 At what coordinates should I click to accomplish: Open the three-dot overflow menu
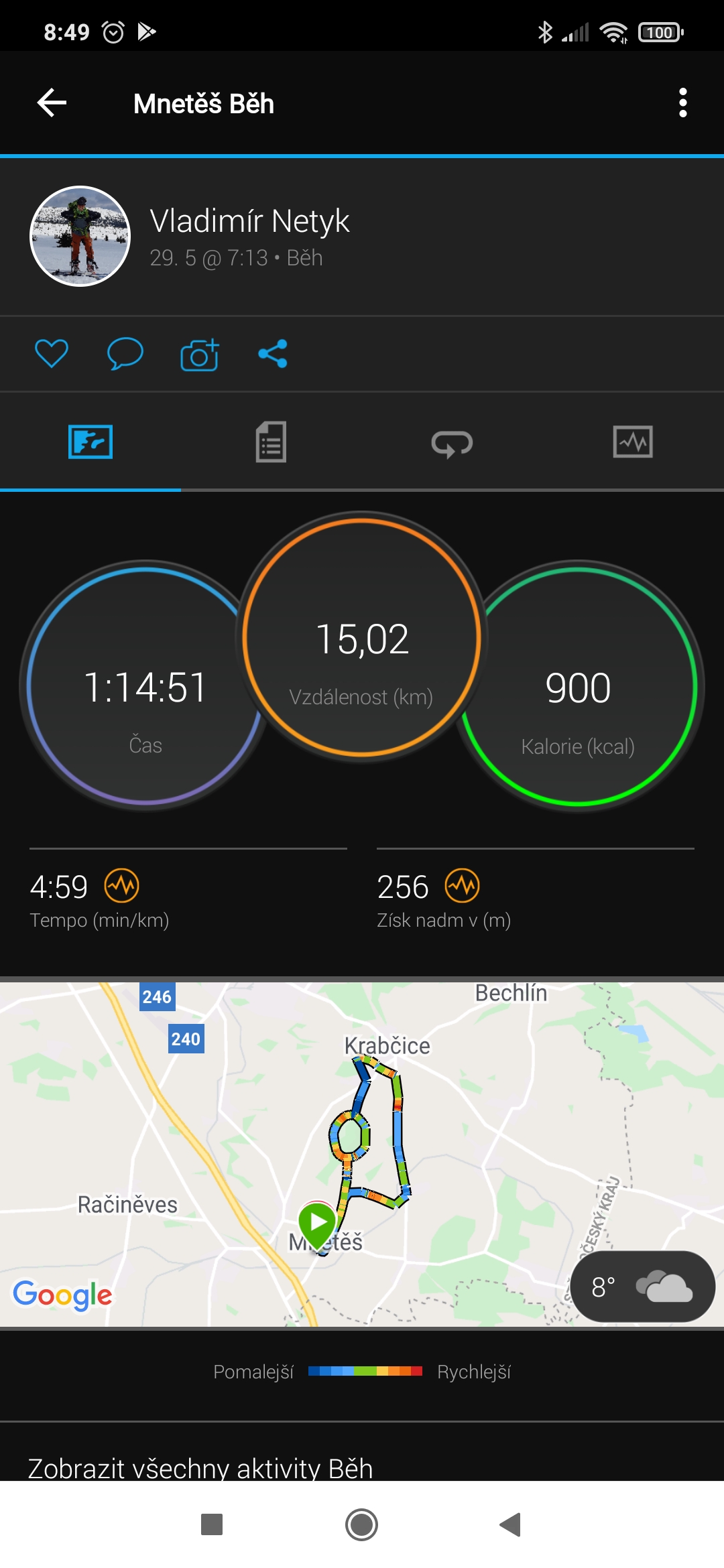tap(682, 103)
